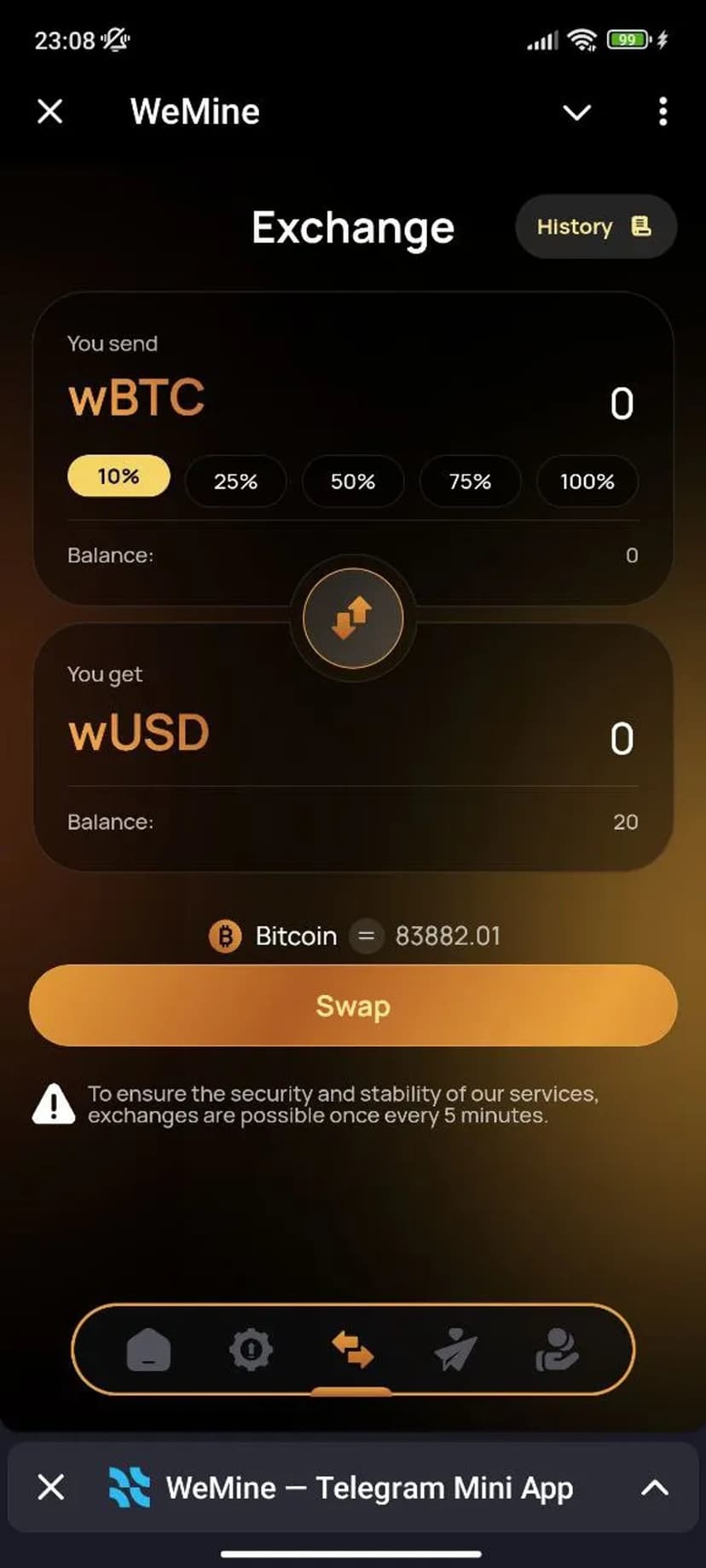Select the 10% amount chip
This screenshot has width=706, height=1568.
(119, 476)
